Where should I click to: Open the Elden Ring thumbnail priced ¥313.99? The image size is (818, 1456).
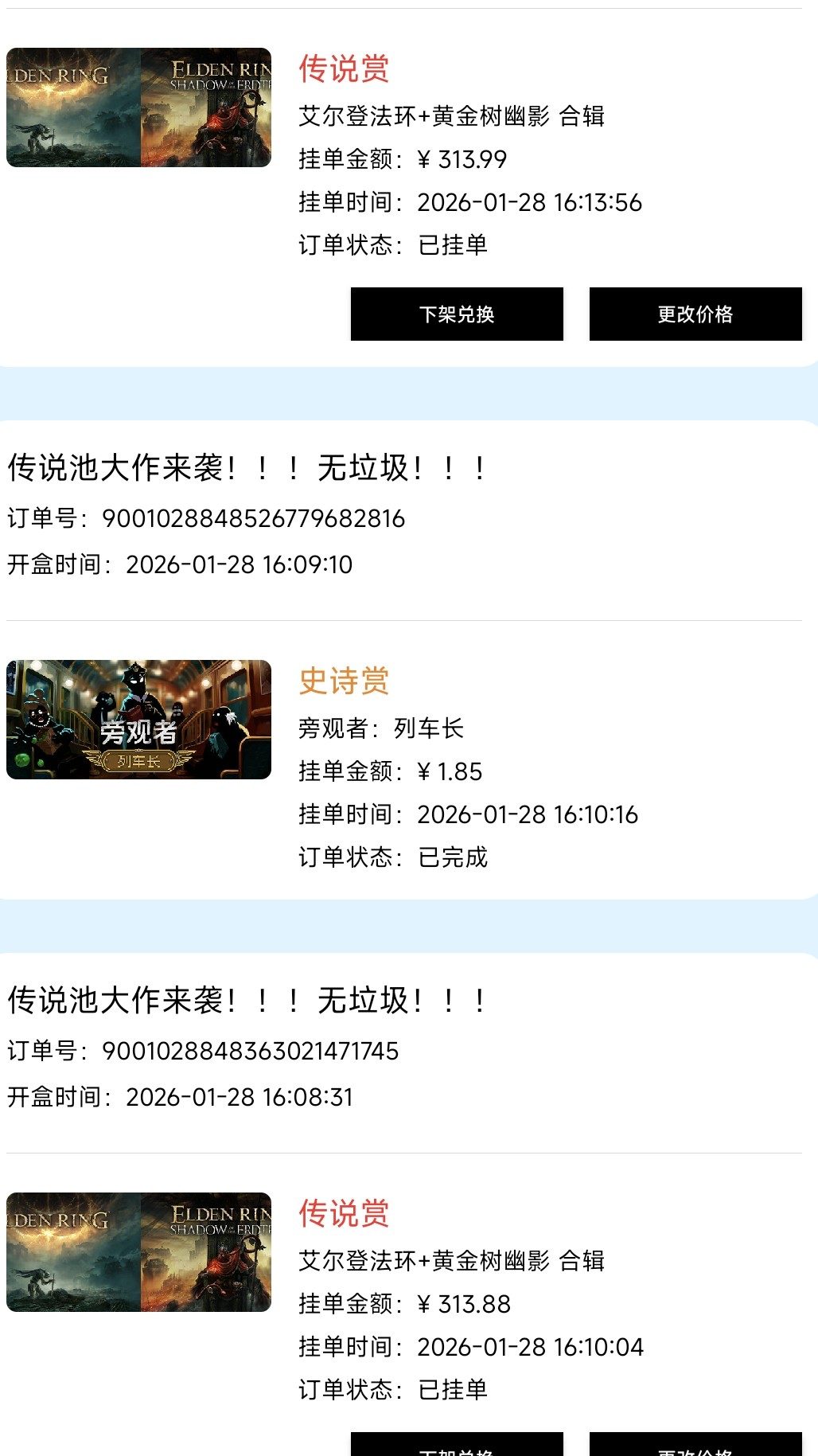pyautogui.click(x=138, y=107)
